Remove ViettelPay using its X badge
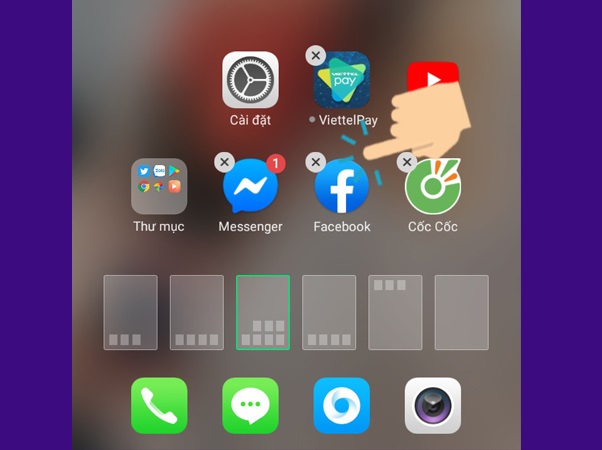 tap(315, 56)
